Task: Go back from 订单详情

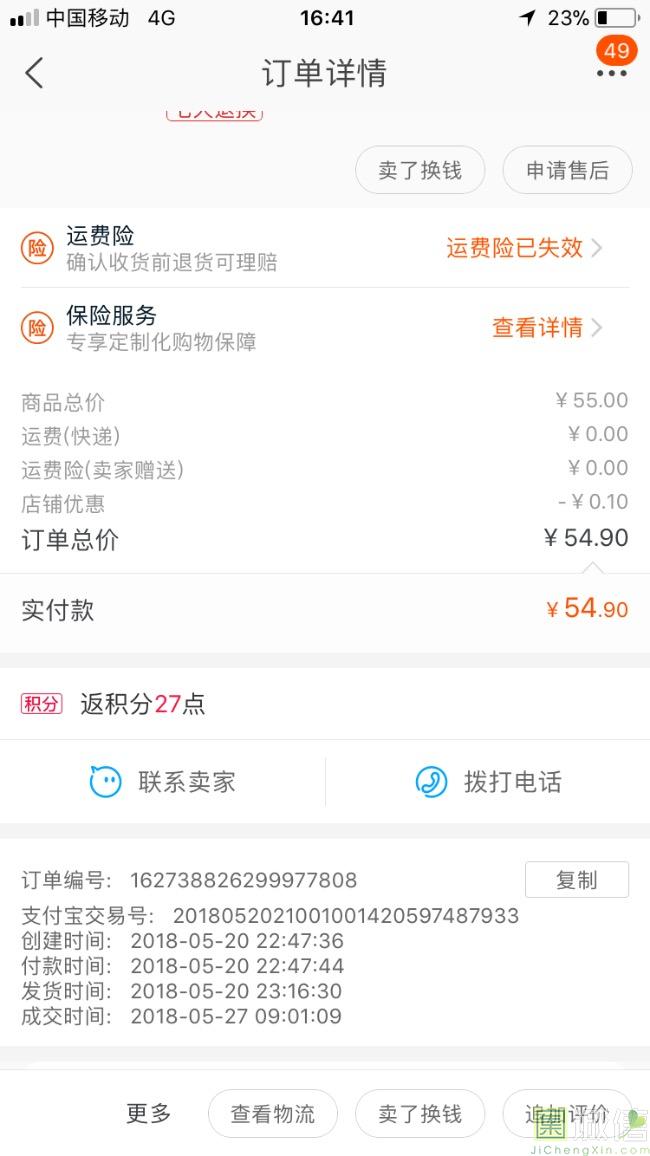Action: coord(35,73)
